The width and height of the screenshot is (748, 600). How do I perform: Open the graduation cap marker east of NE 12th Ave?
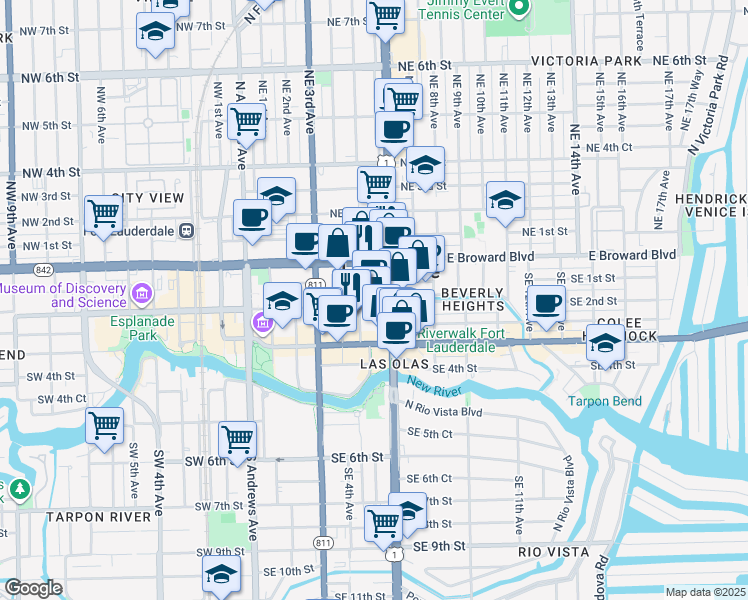pos(506,199)
